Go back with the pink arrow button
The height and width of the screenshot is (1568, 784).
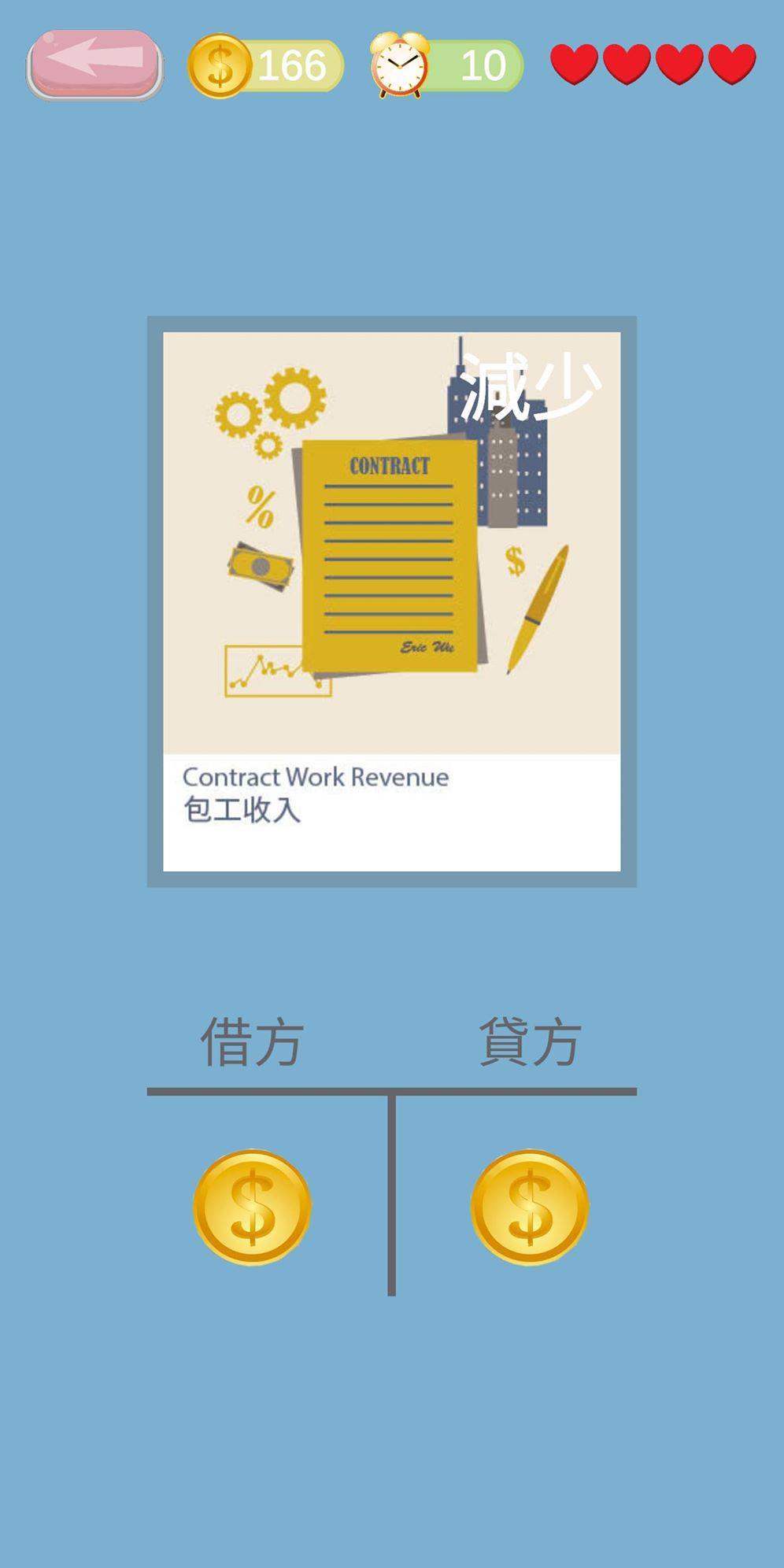(94, 65)
